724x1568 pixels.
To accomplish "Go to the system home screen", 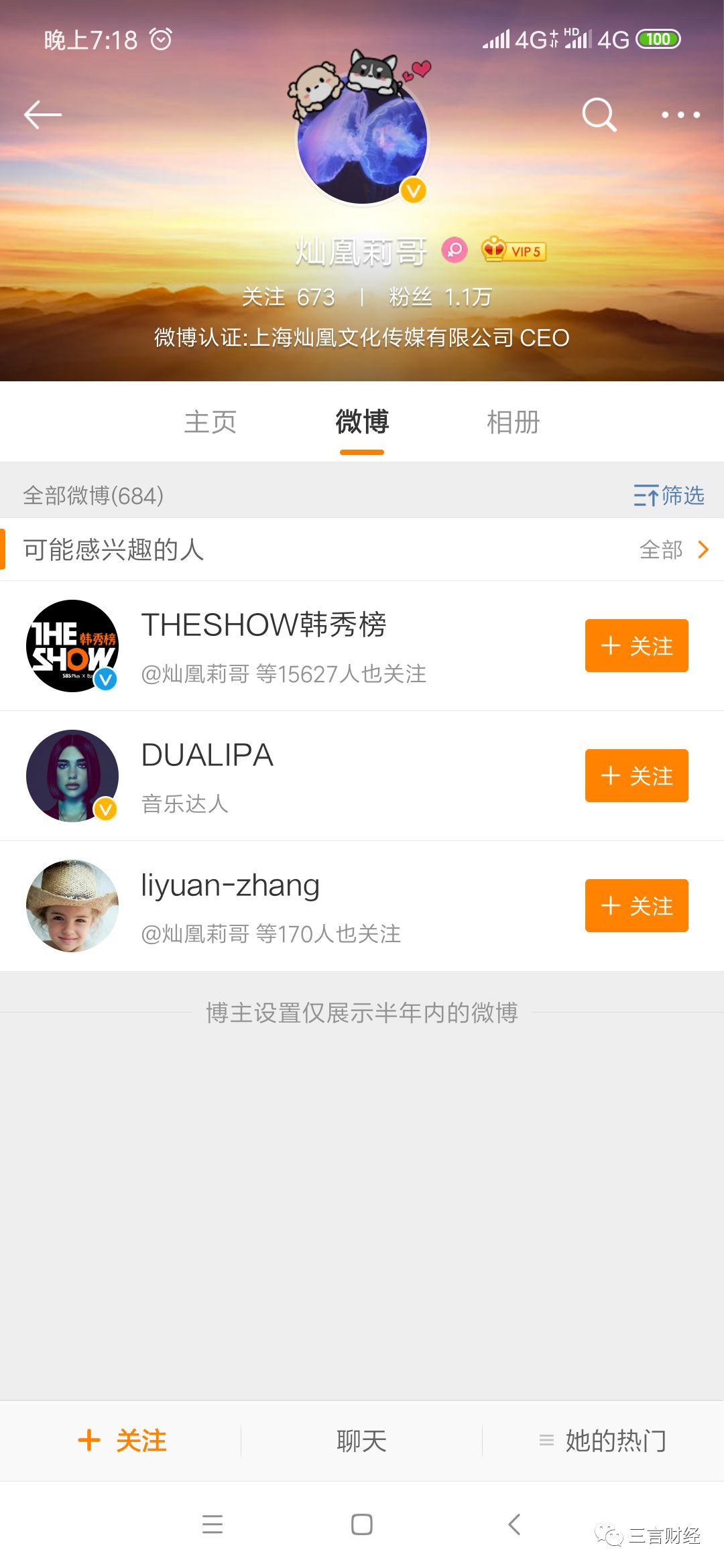I will point(362,1524).
